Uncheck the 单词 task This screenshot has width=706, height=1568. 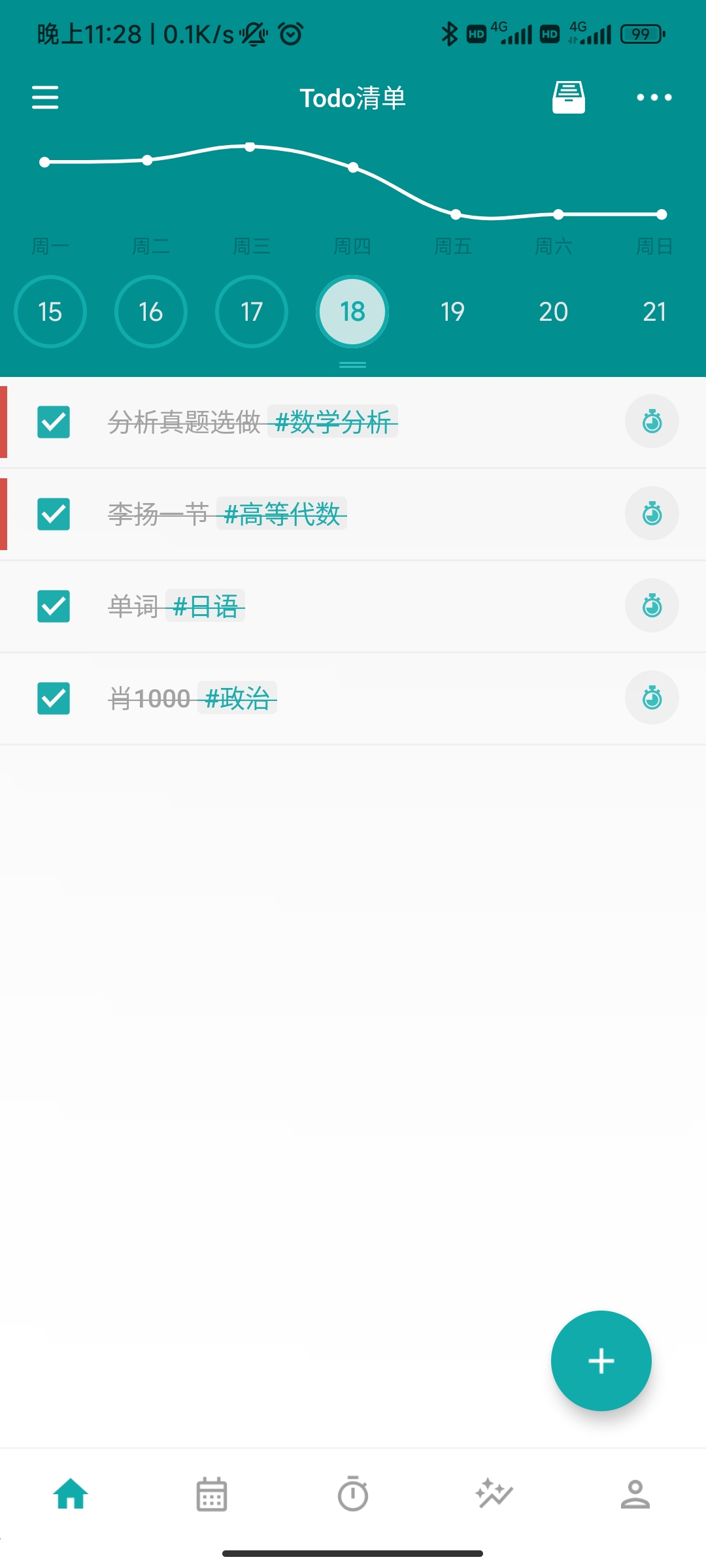(54, 606)
